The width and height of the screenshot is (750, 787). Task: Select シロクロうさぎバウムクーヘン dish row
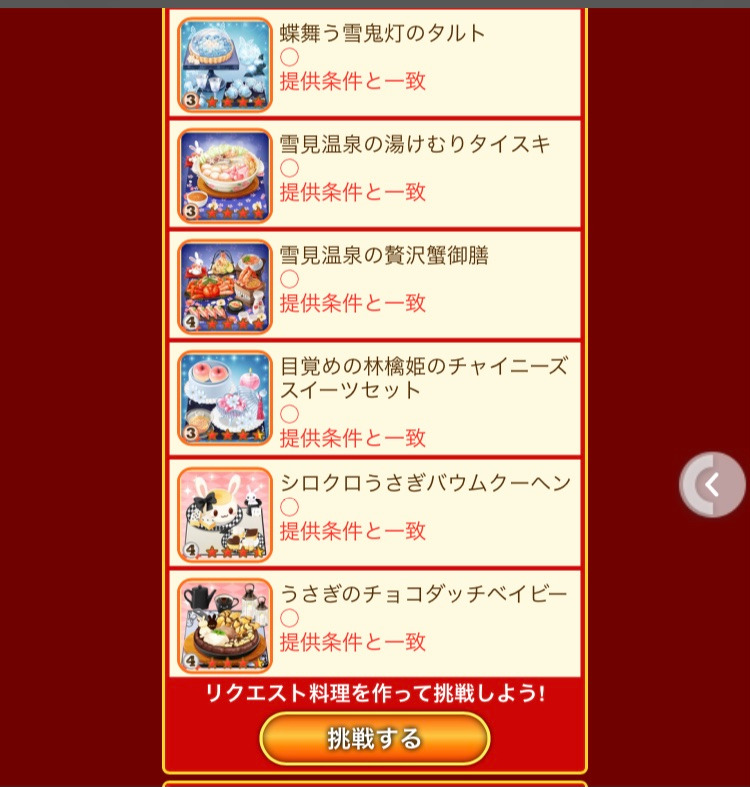(375, 513)
